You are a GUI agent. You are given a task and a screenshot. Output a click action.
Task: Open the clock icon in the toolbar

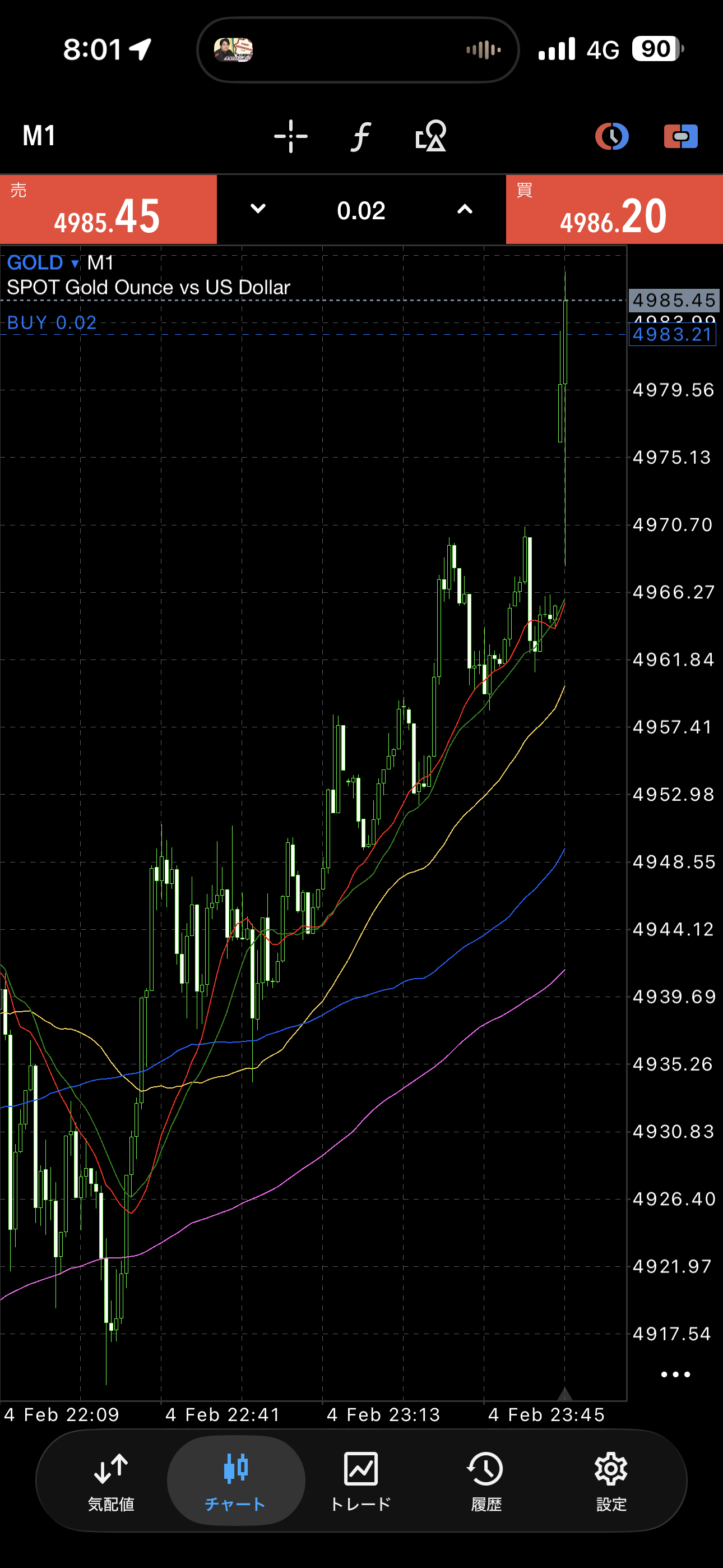click(611, 136)
